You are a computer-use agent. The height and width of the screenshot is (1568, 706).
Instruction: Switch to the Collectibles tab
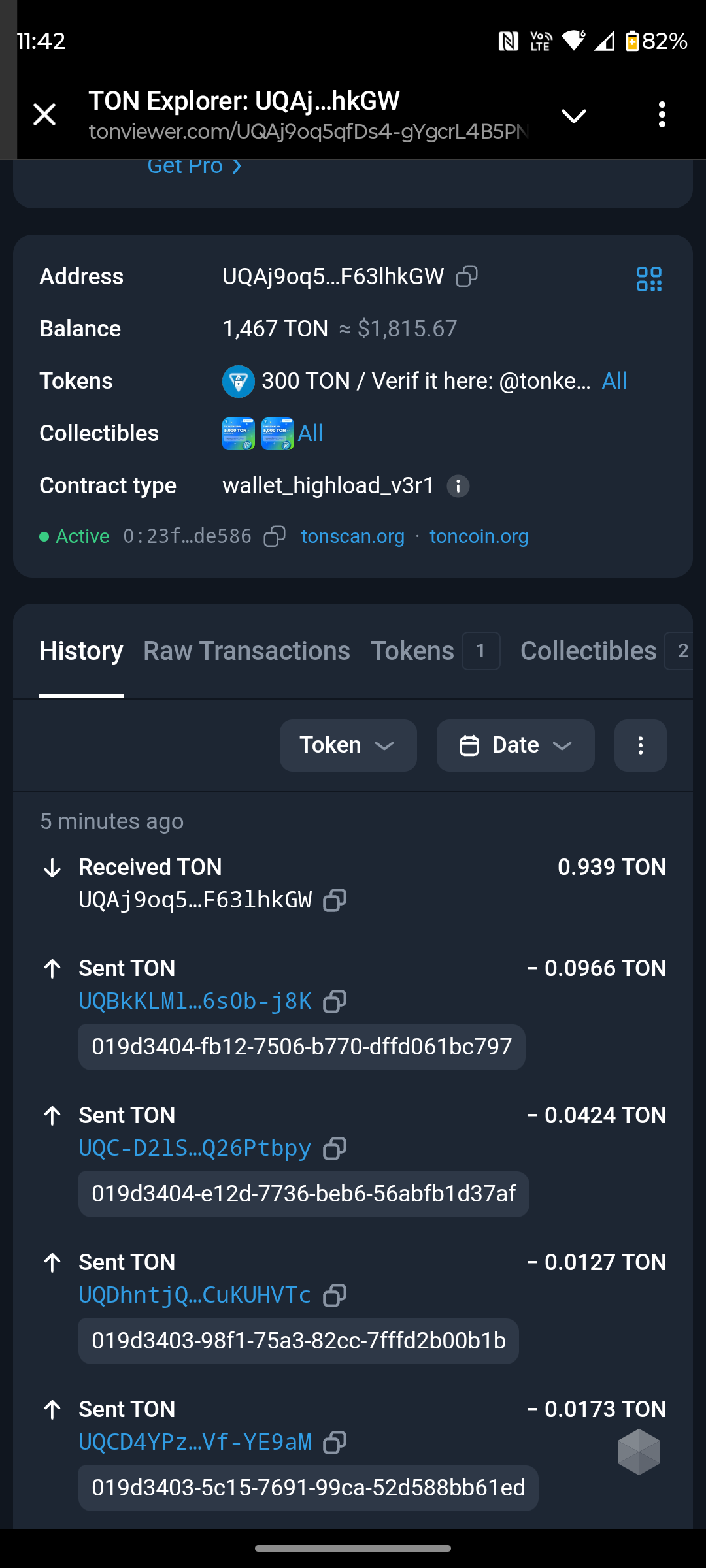(588, 651)
